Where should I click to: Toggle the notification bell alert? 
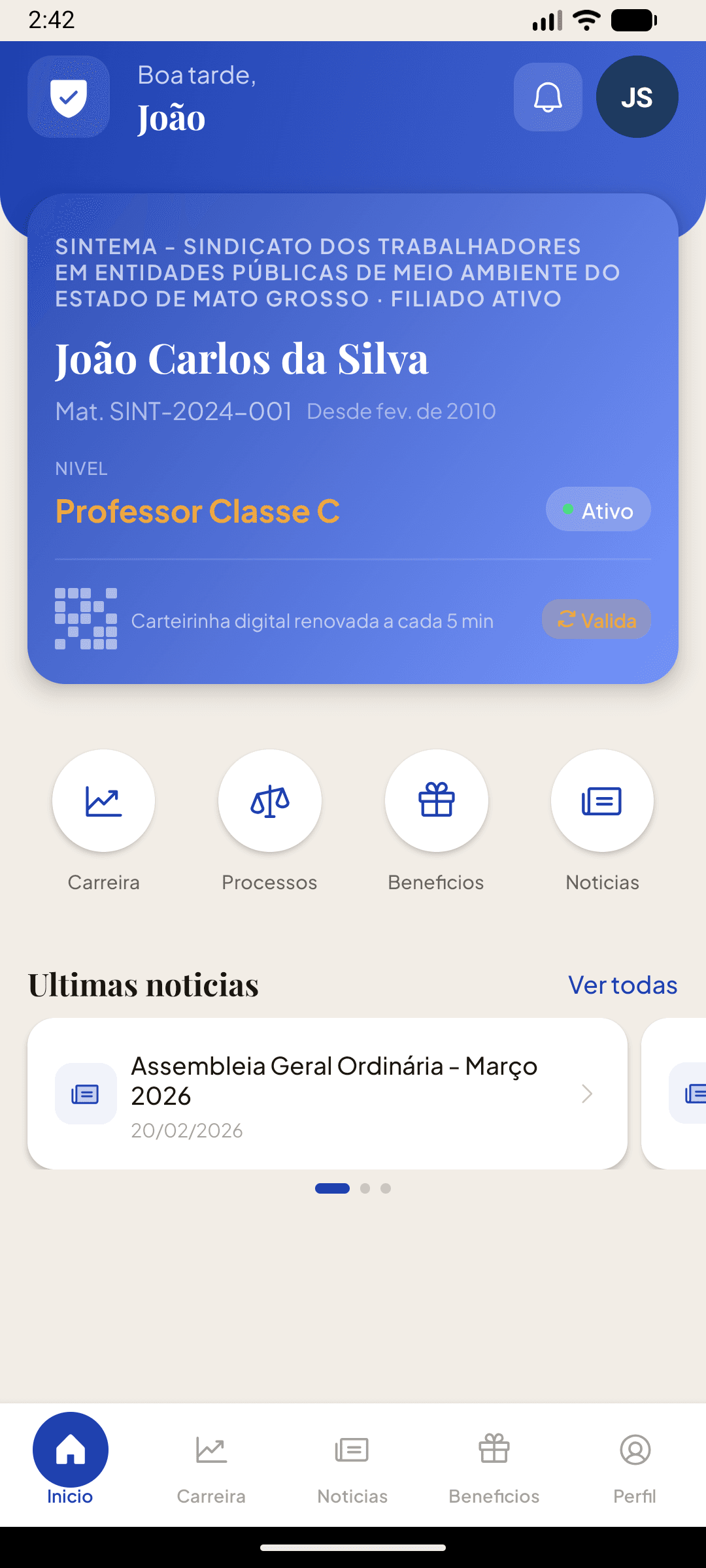click(547, 97)
